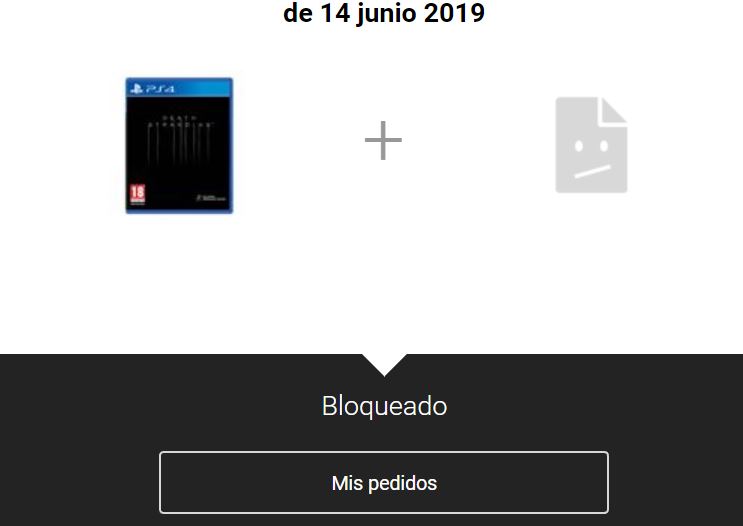Open the Mis pedidos button
This screenshot has width=743, height=526.
383,483
